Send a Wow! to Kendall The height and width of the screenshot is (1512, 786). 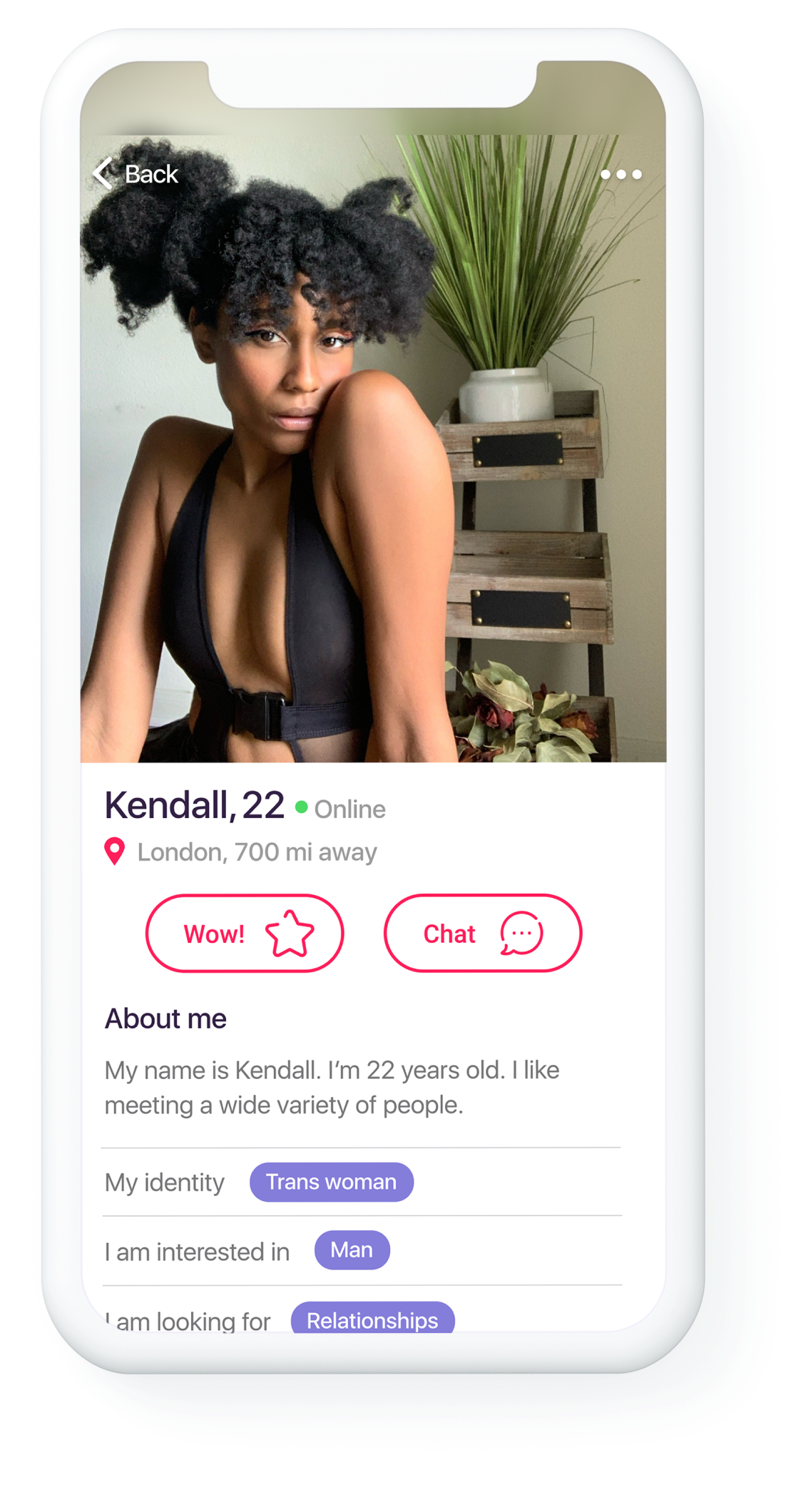(245, 933)
